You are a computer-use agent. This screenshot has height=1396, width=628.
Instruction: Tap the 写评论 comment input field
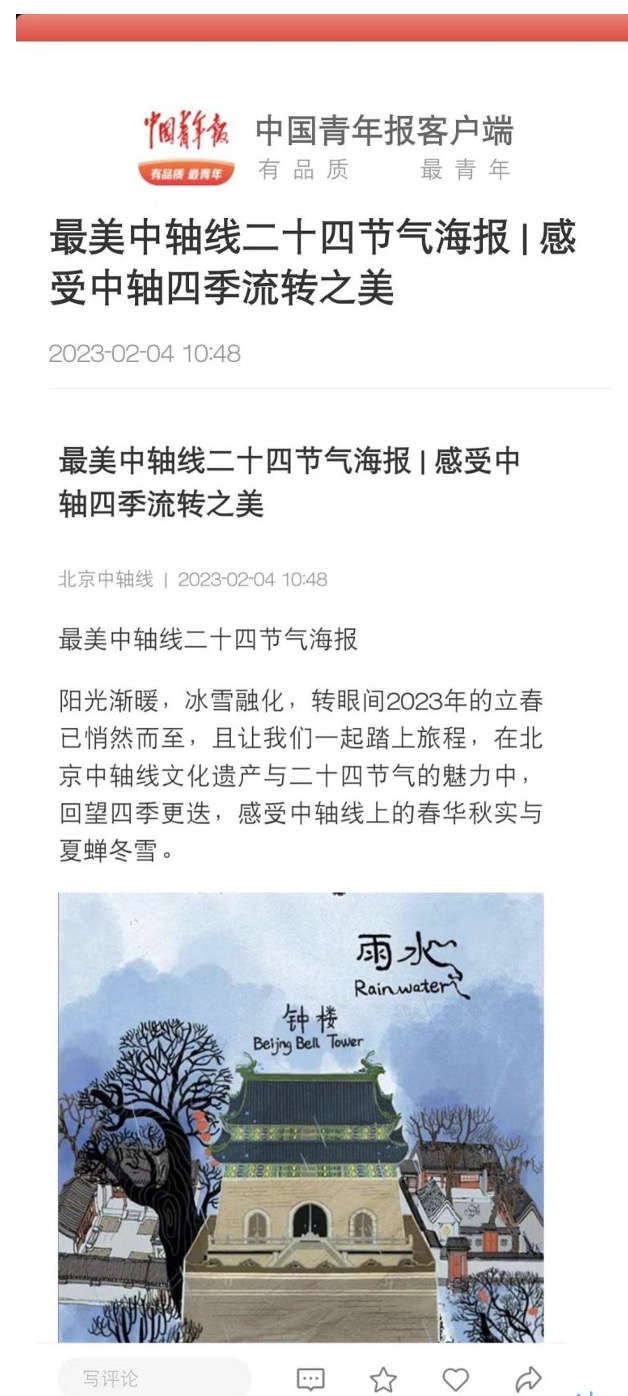click(x=154, y=1378)
